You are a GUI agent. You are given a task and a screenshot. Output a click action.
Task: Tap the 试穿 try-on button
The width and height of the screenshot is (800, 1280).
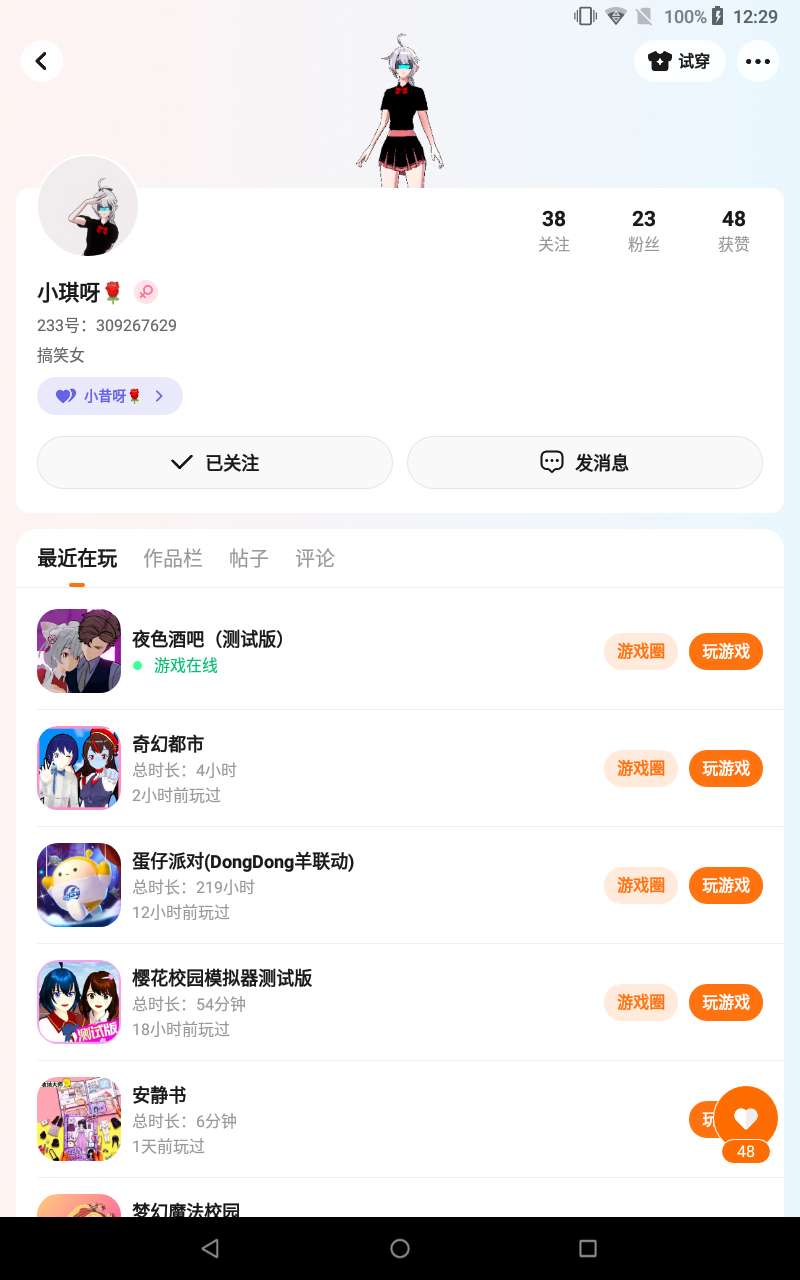(x=680, y=61)
